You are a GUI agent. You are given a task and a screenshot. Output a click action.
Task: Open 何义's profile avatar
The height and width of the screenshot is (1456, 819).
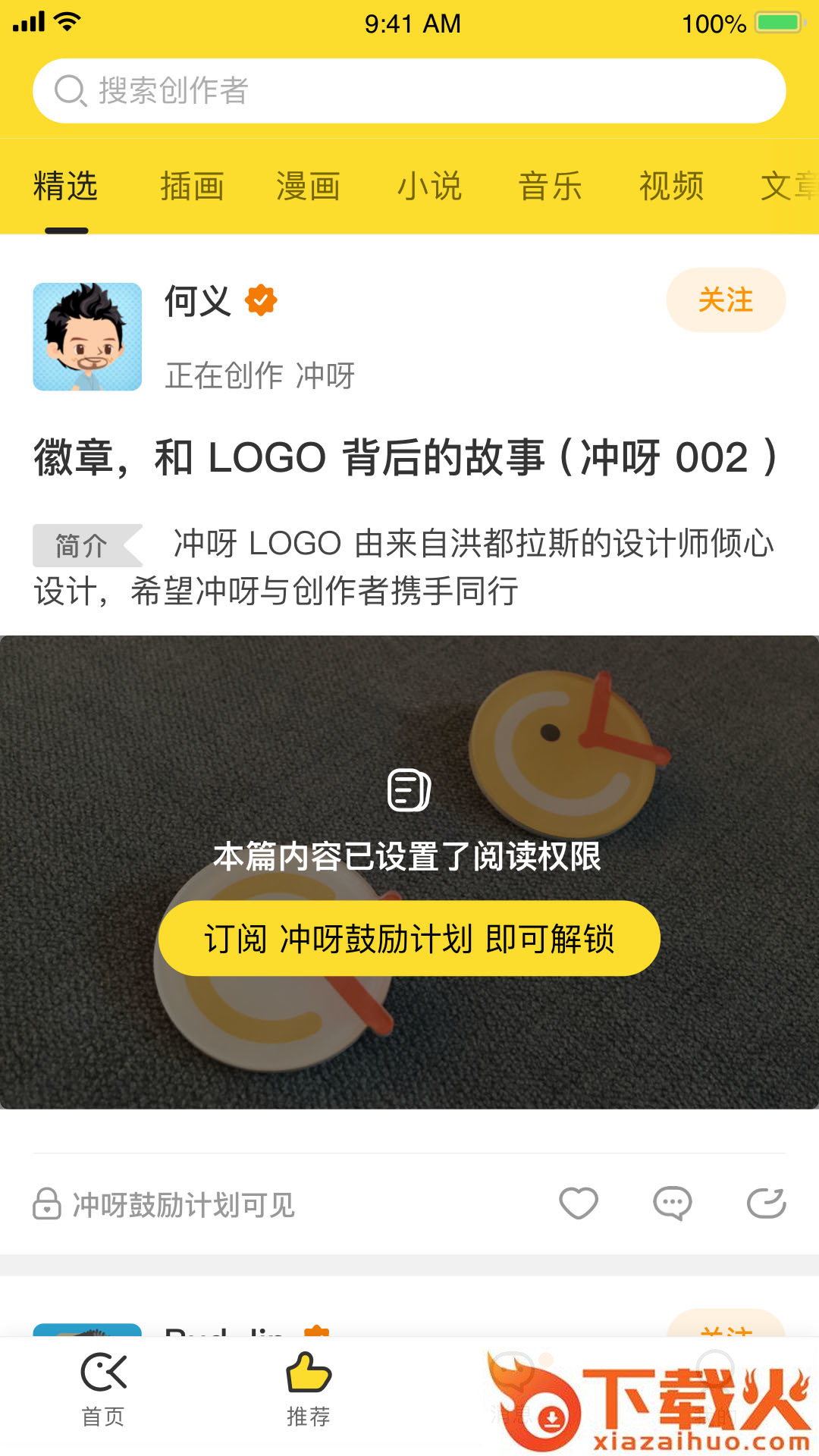coord(87,337)
